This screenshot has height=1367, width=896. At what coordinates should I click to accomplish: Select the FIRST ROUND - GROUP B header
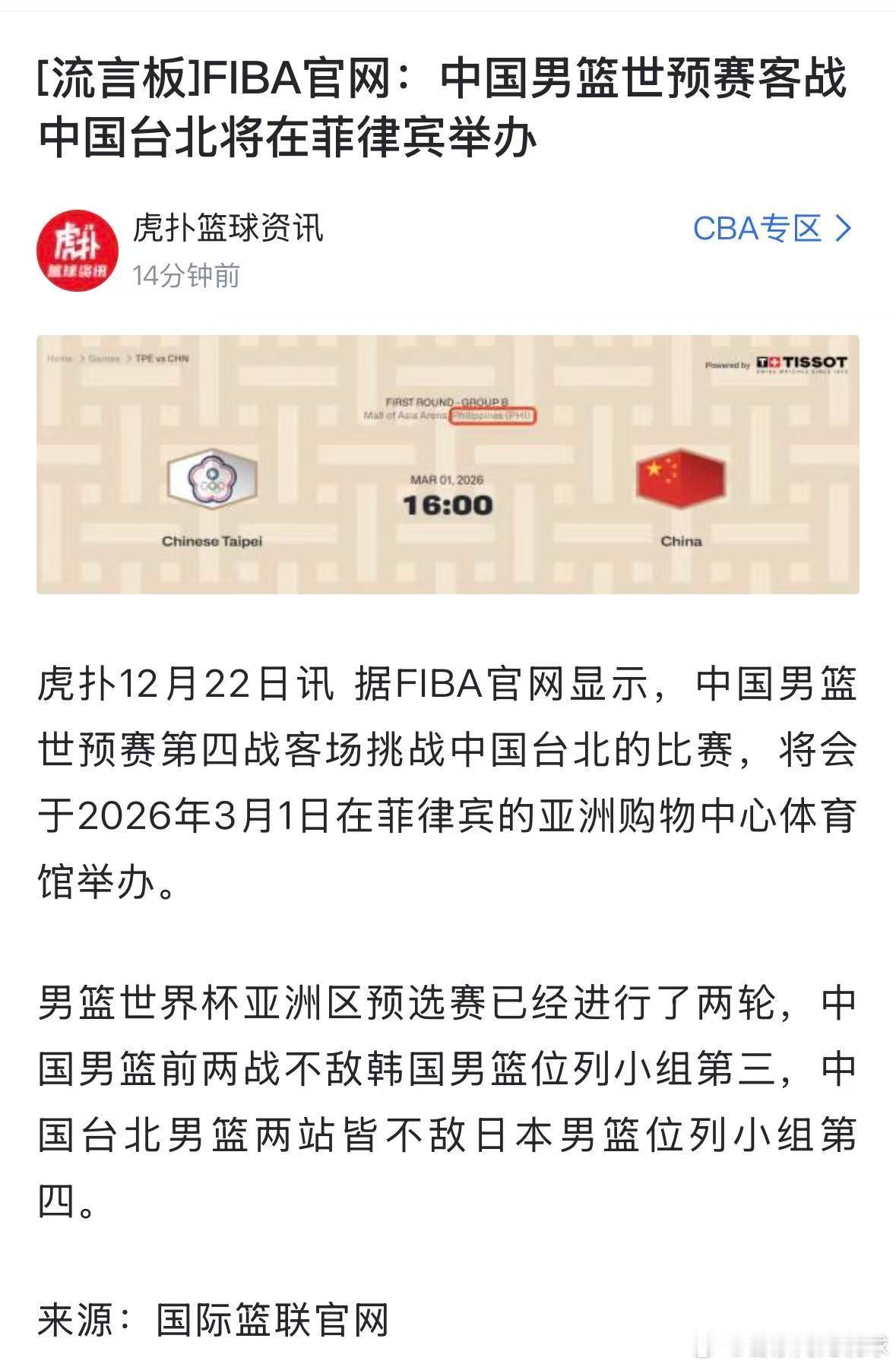click(448, 403)
